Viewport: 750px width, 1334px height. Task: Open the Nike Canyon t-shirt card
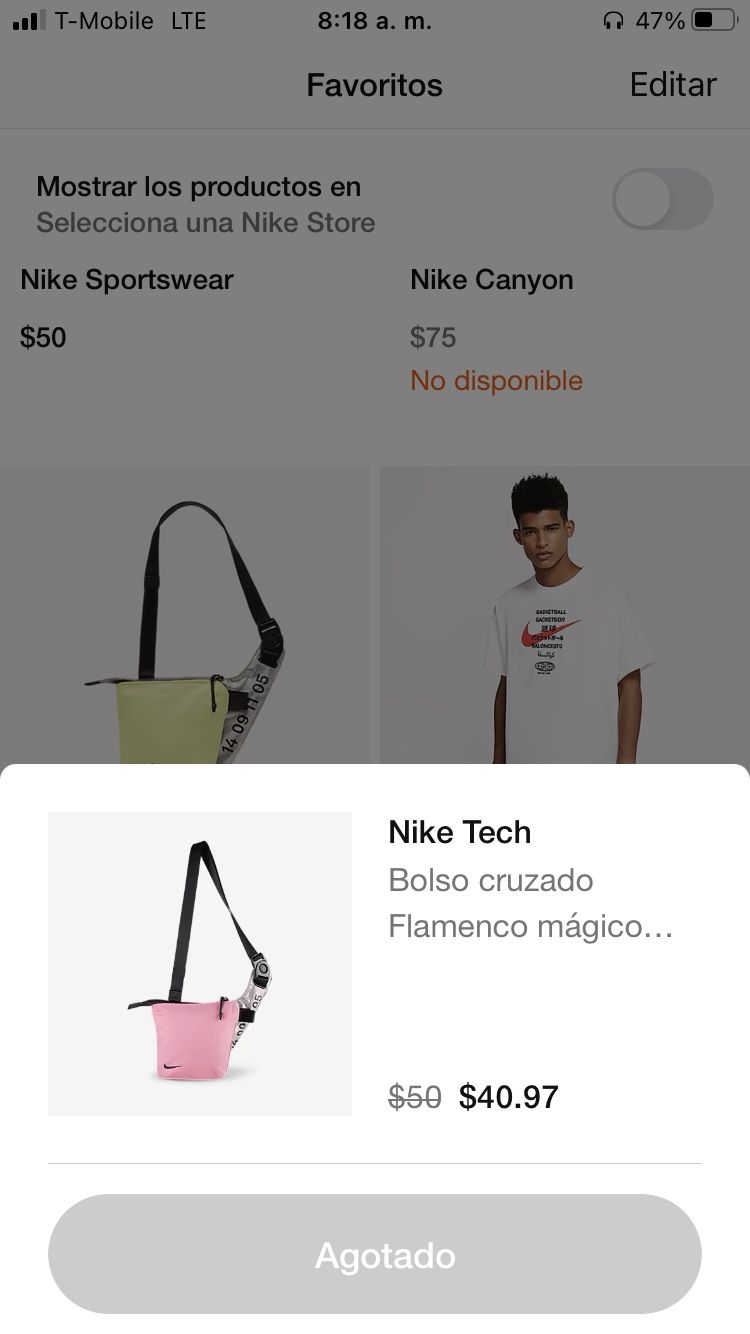[x=565, y=615]
